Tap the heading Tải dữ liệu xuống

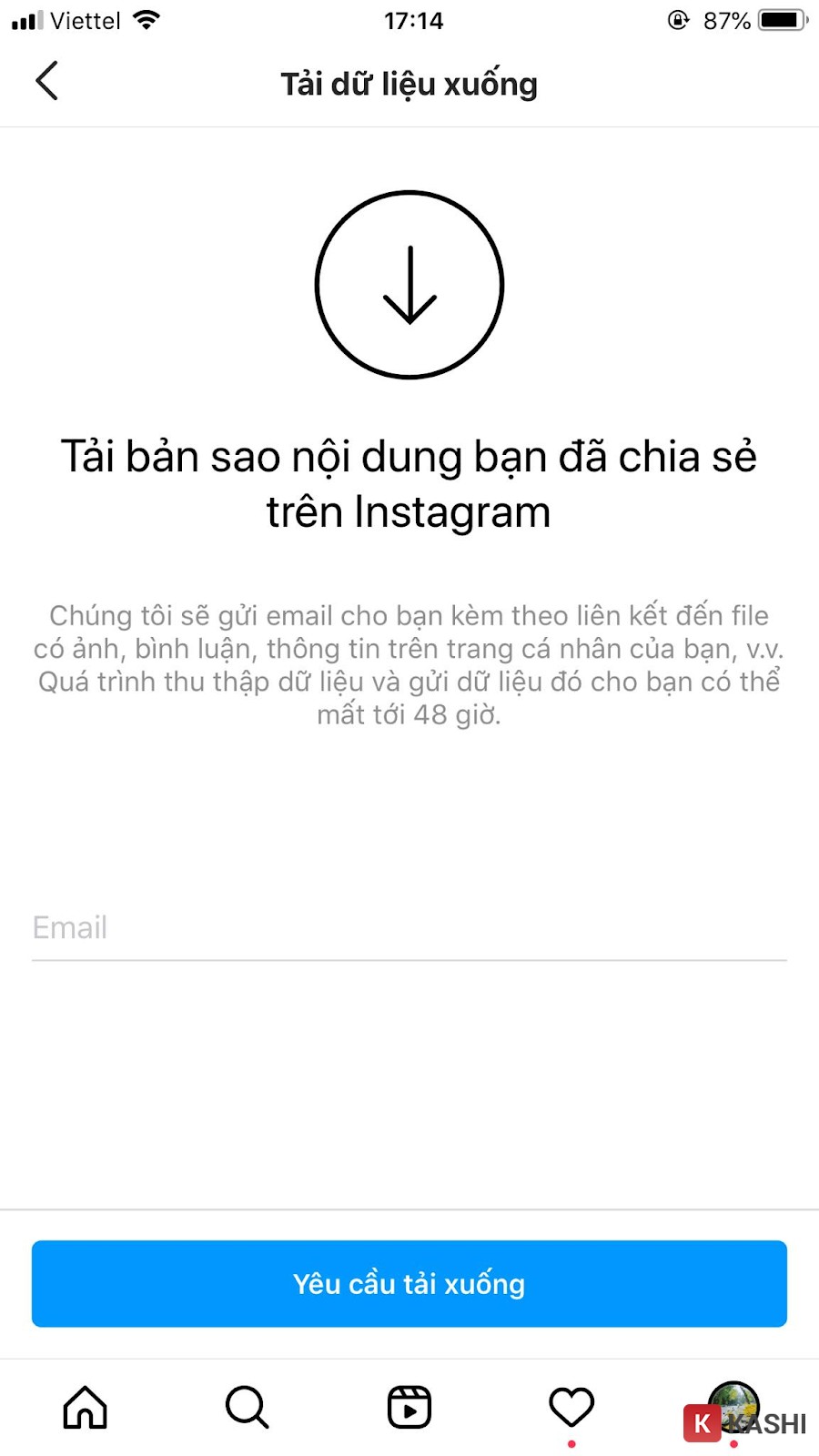[x=409, y=83]
